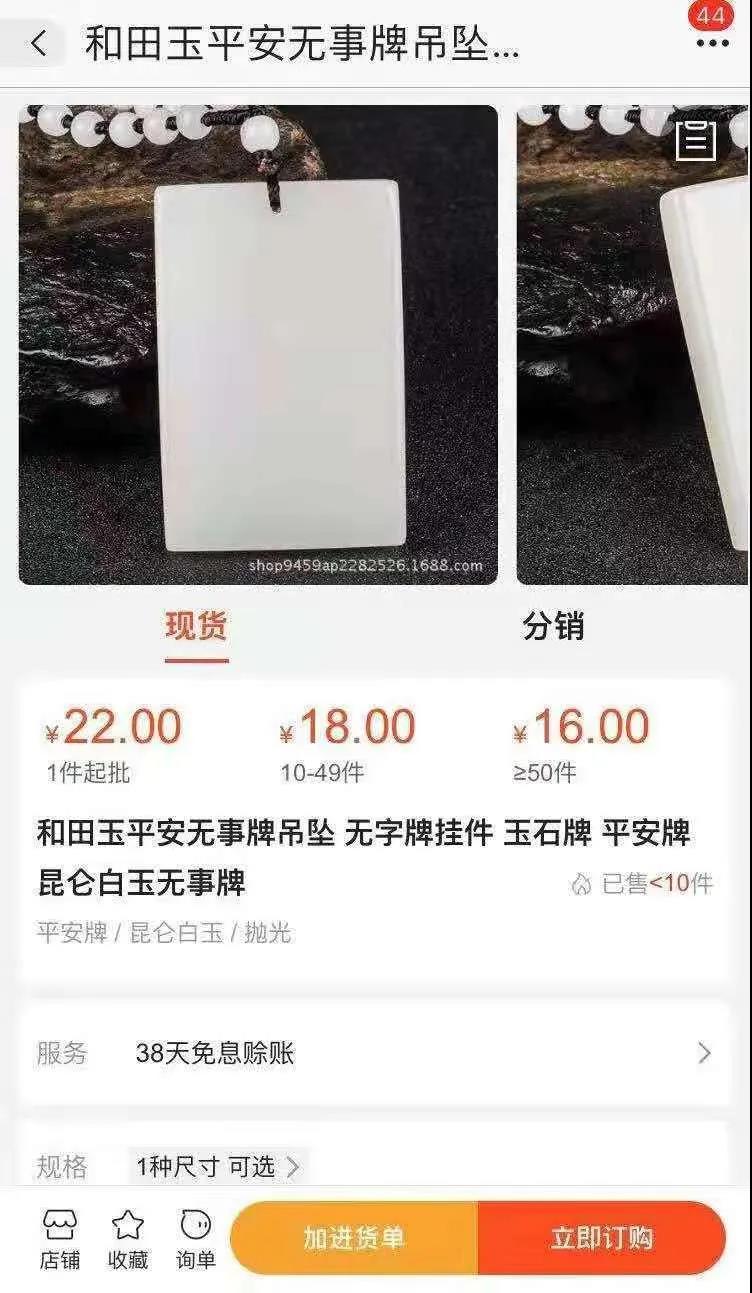Image resolution: width=752 pixels, height=1293 pixels.
Task: Open the note icon over the second image
Action: click(x=696, y=140)
